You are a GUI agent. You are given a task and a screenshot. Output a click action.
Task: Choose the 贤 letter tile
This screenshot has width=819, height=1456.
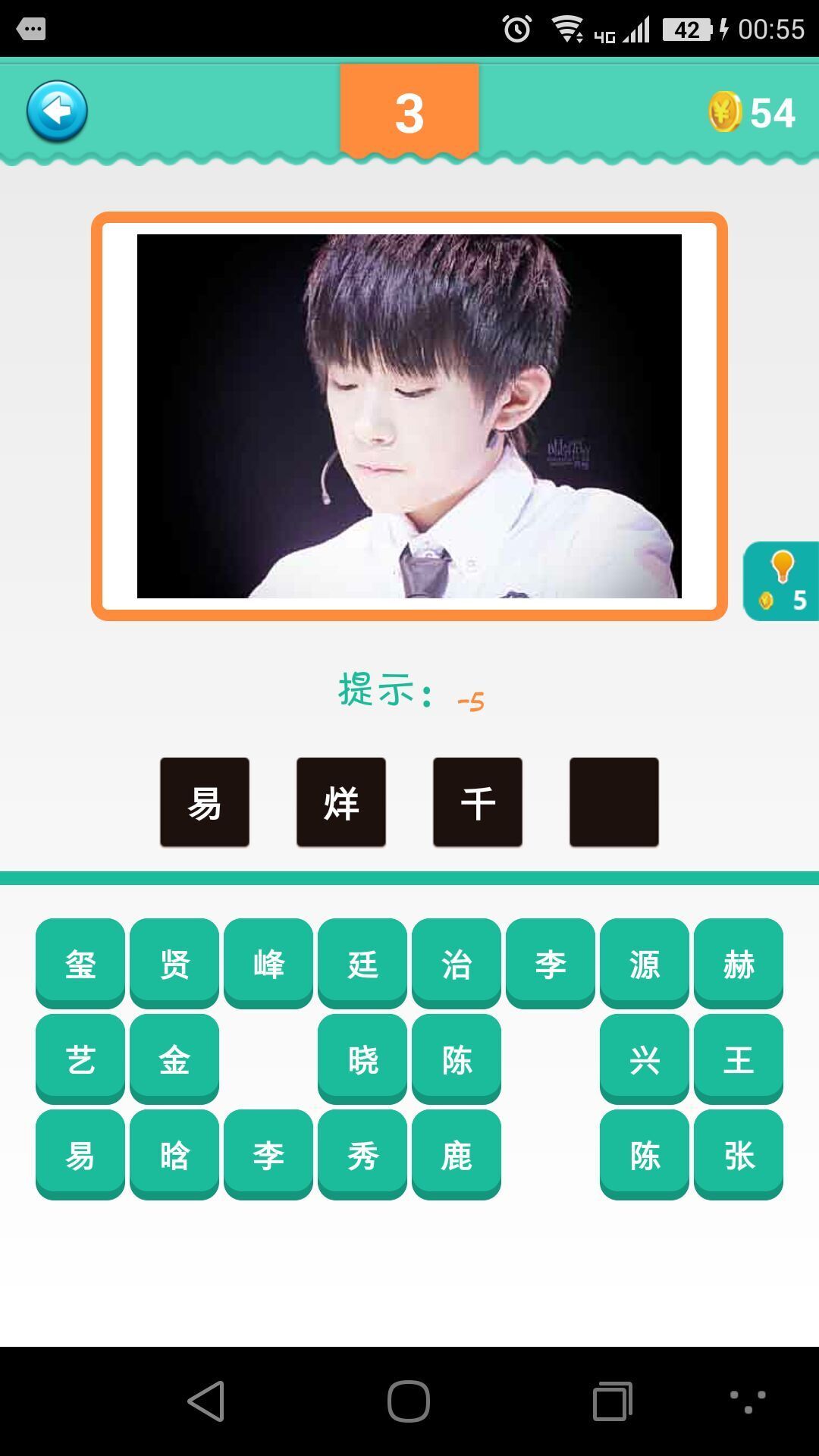point(174,963)
